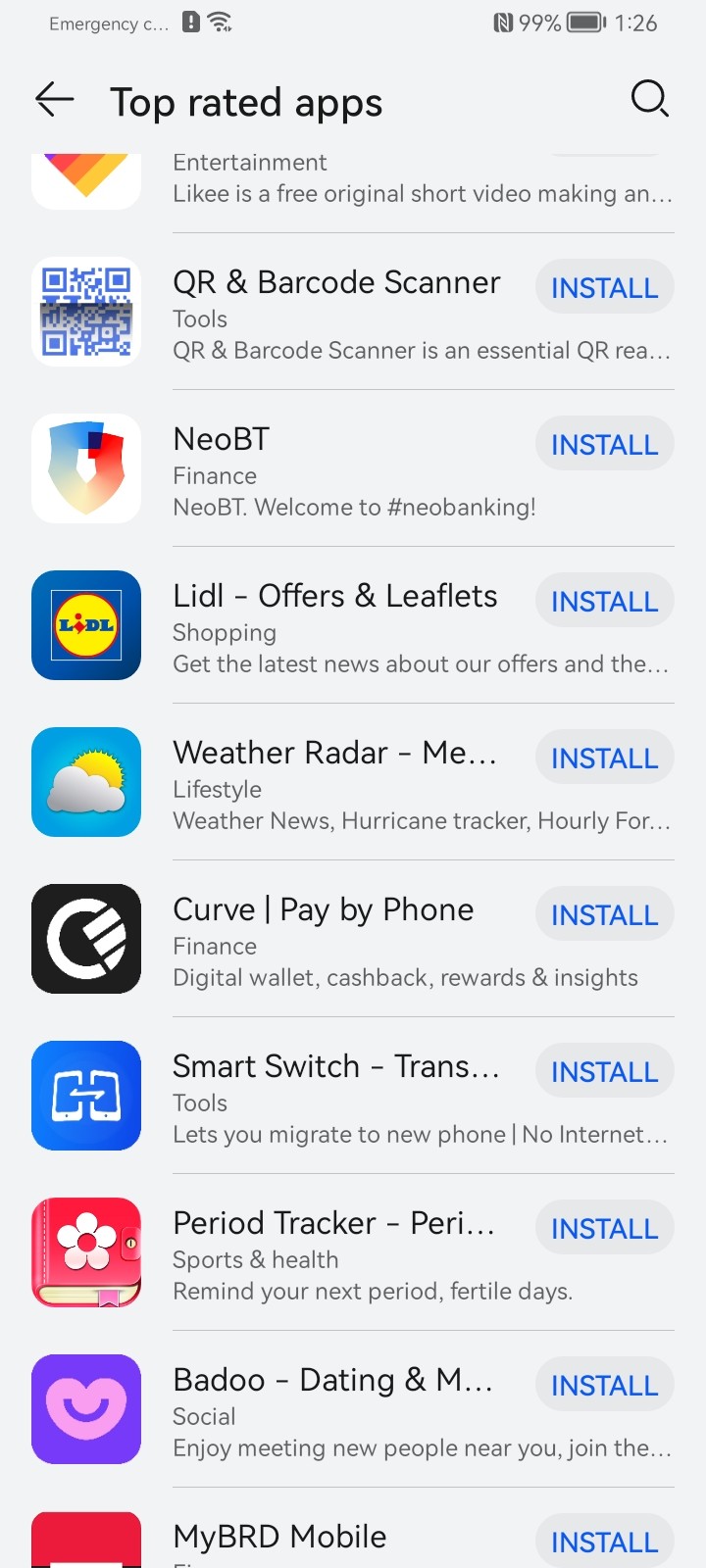
Task: Open search with the magnifier icon
Action: (649, 99)
